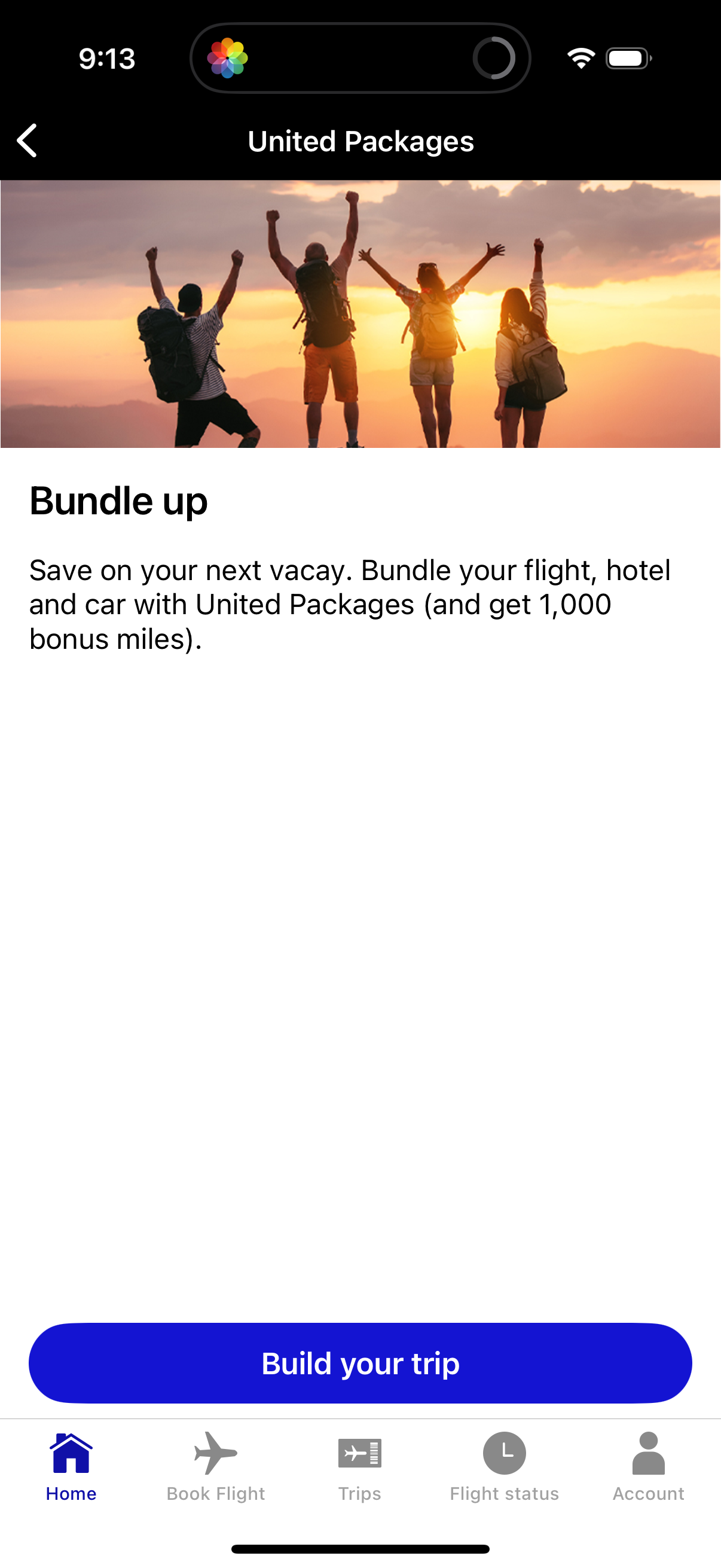Tap the back chevron in the header
721x1568 pixels.
coord(27,141)
